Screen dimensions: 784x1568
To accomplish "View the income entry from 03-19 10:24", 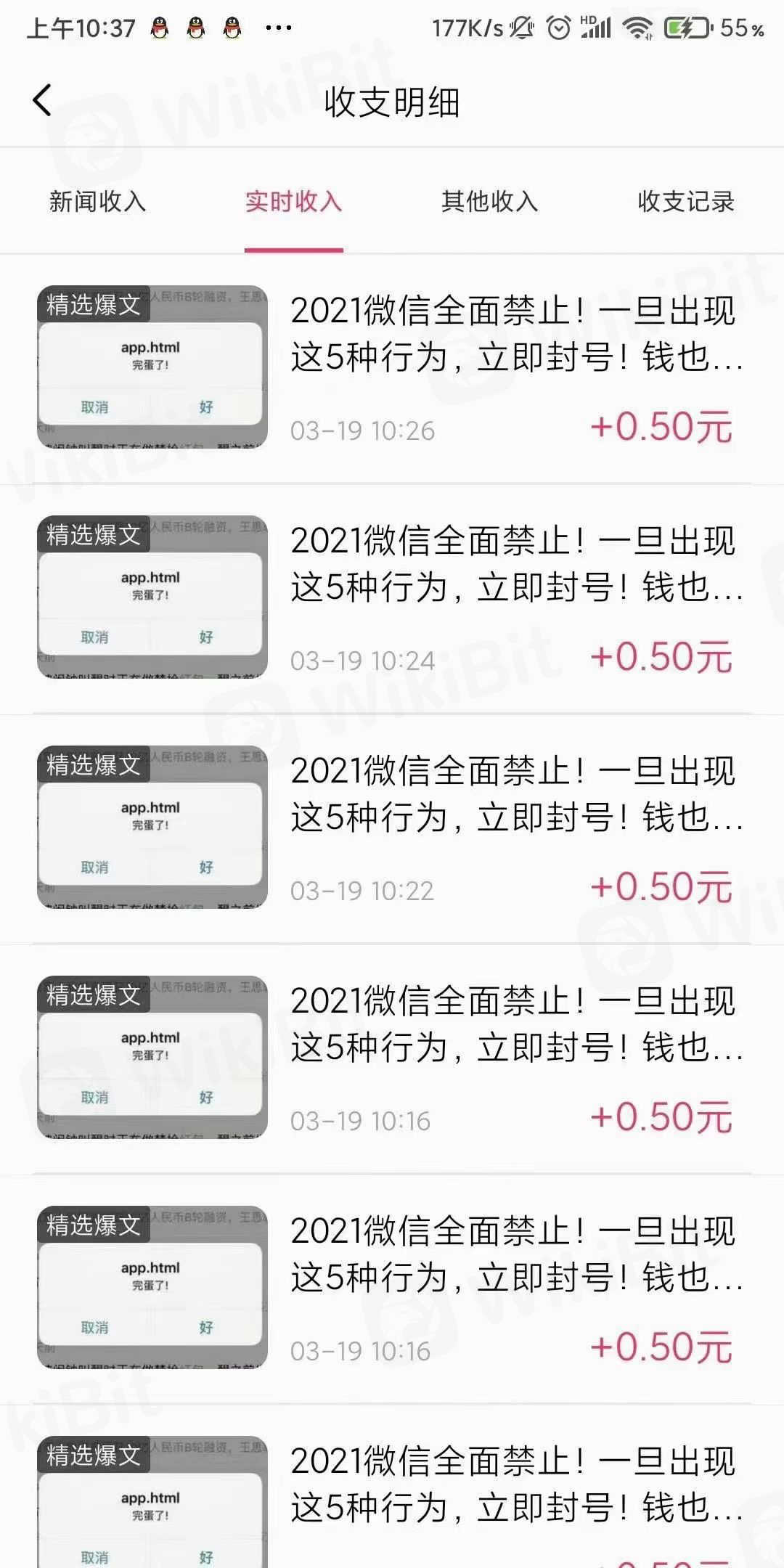I will (x=392, y=598).
